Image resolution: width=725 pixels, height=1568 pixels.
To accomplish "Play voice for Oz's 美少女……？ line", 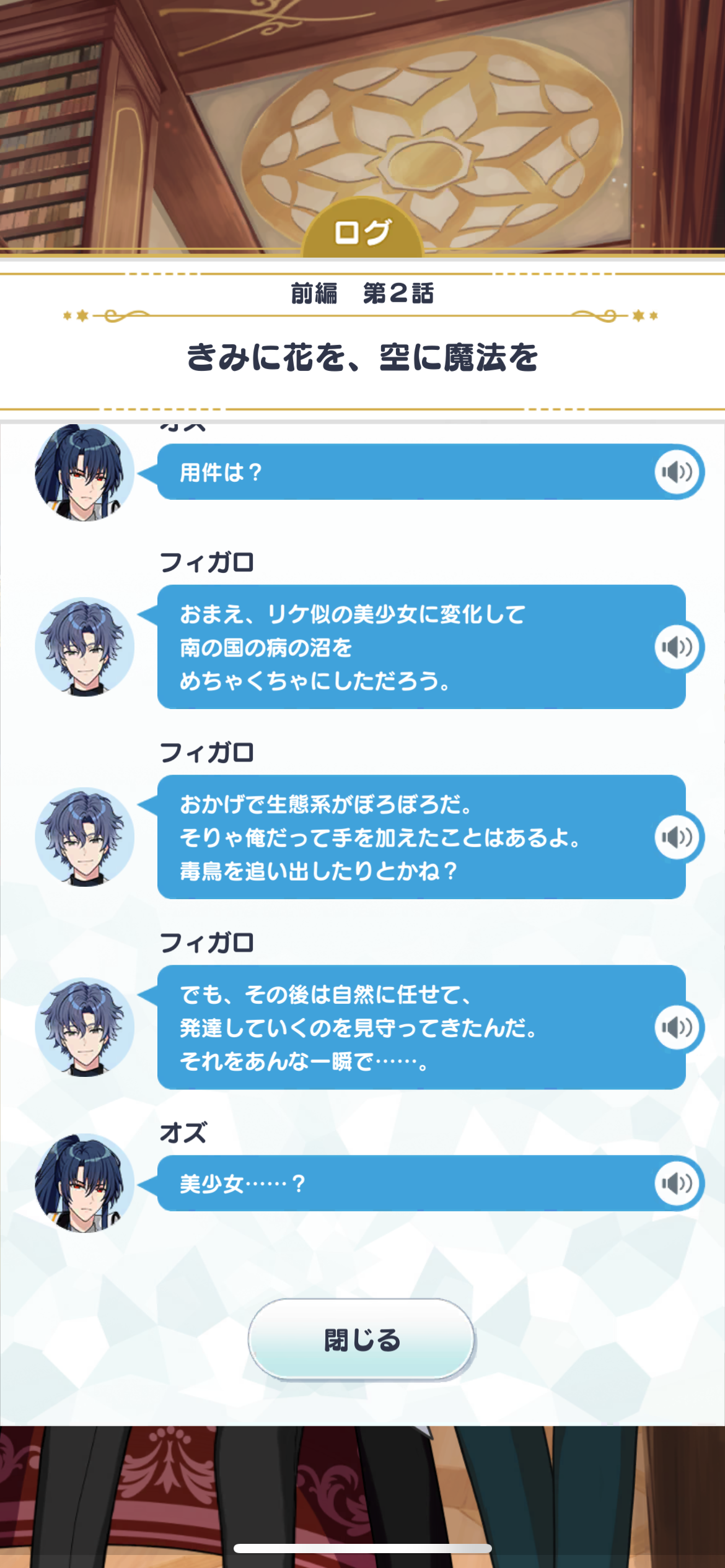I will tap(677, 1183).
